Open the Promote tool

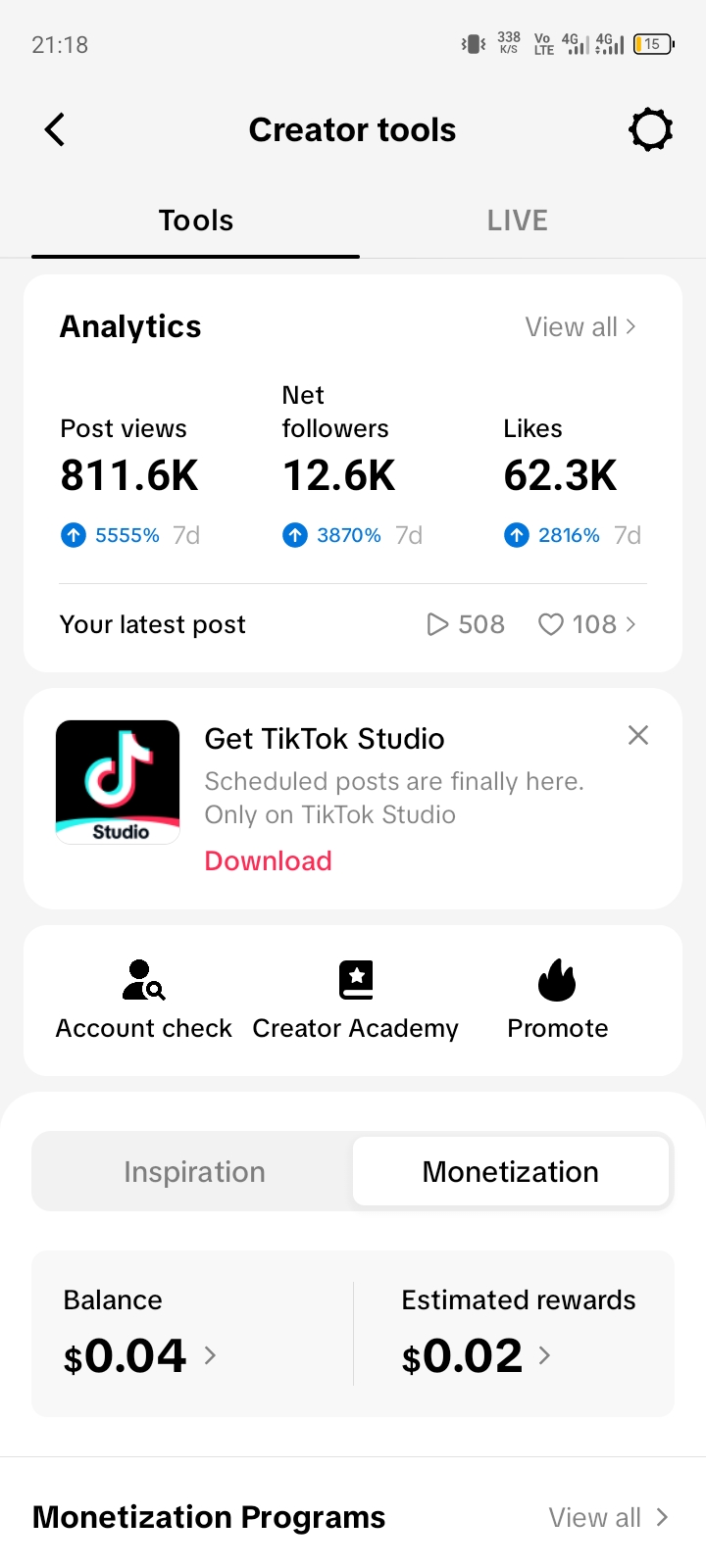coord(557,1001)
